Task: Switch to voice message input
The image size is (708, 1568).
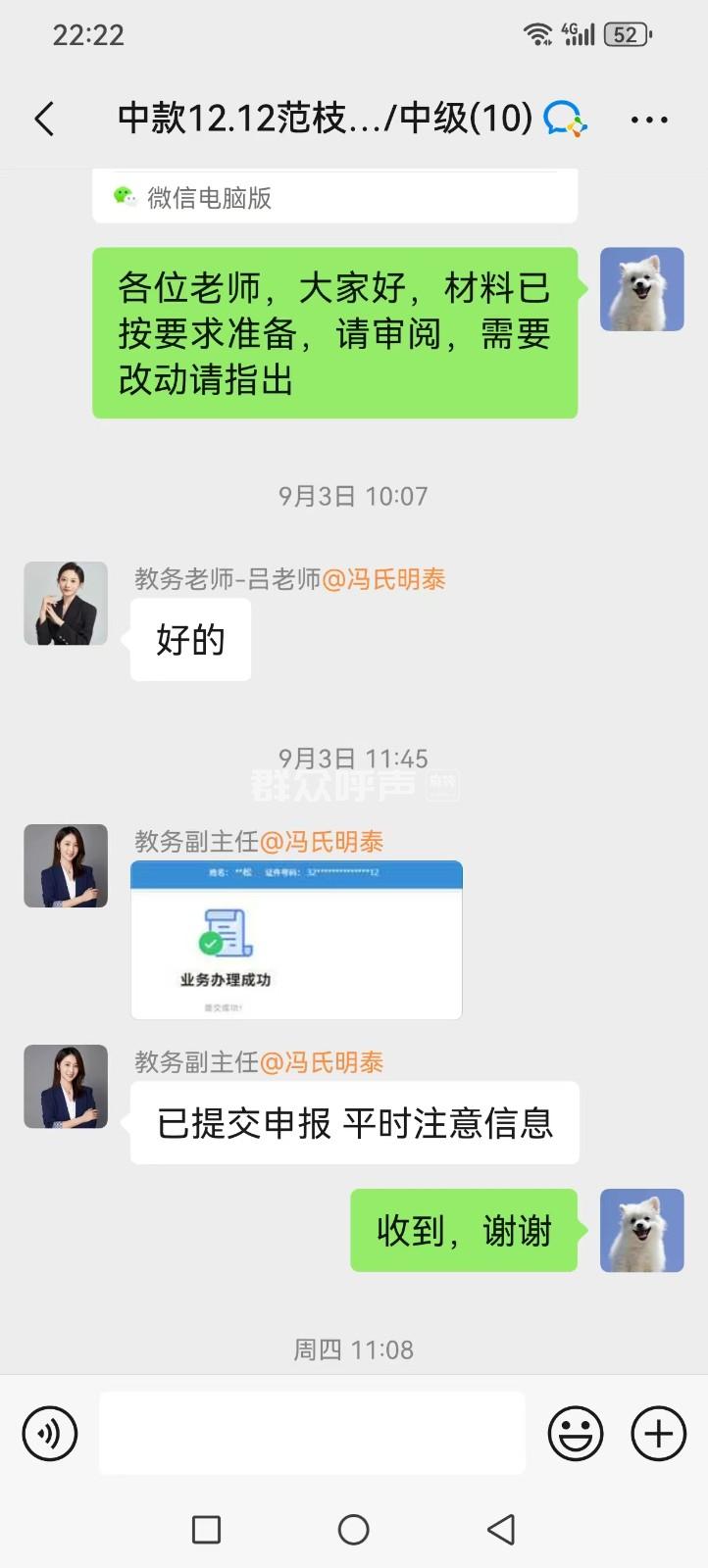Action: coord(49,1434)
